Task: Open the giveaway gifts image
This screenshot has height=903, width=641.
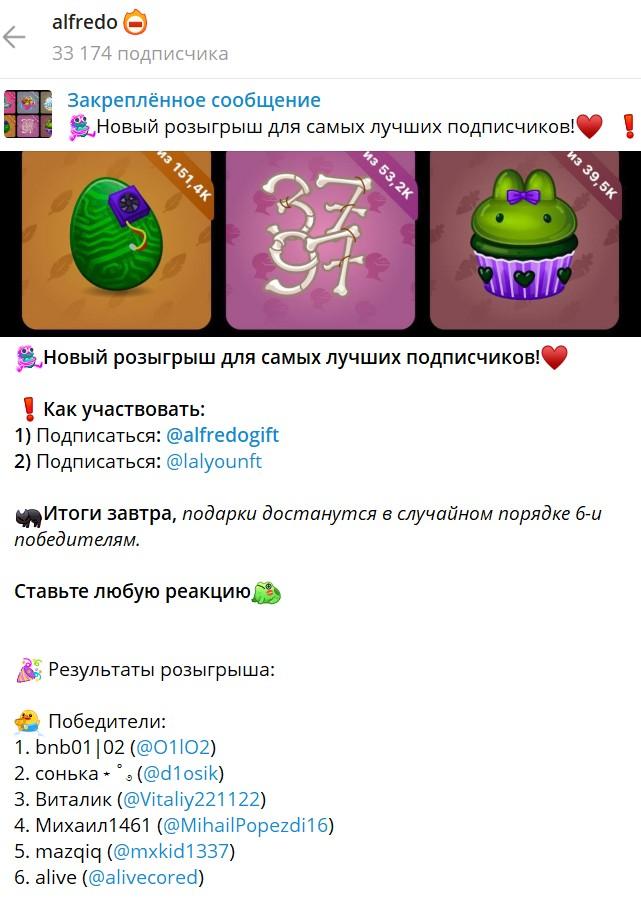Action: [320, 243]
